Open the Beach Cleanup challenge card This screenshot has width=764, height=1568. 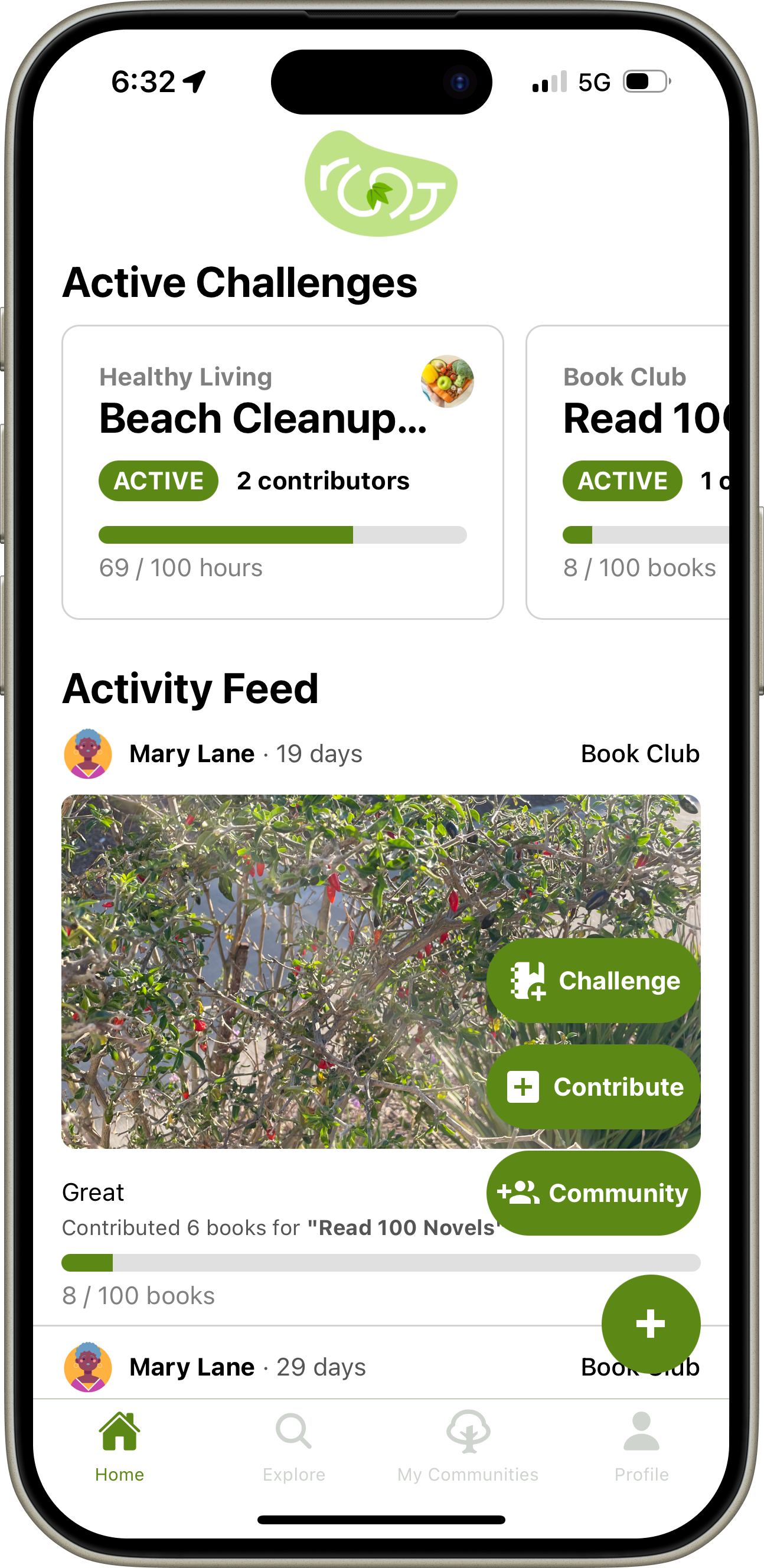click(282, 472)
